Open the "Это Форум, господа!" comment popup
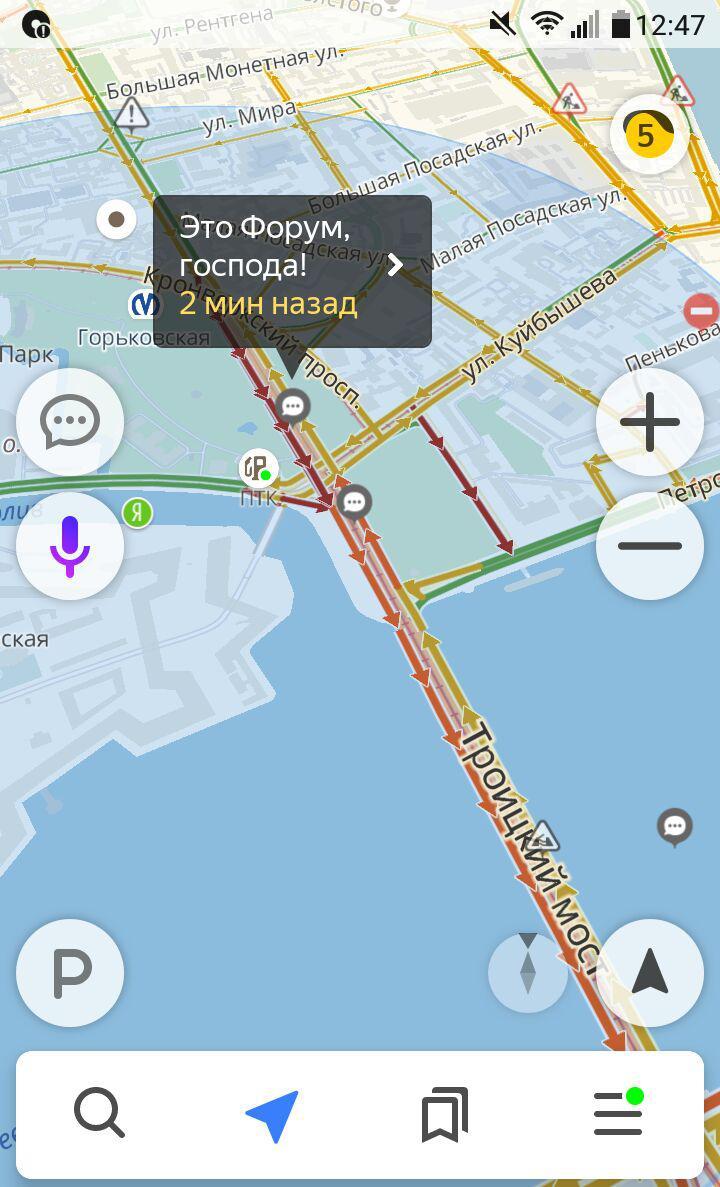This screenshot has height=1187, width=720. [x=292, y=270]
